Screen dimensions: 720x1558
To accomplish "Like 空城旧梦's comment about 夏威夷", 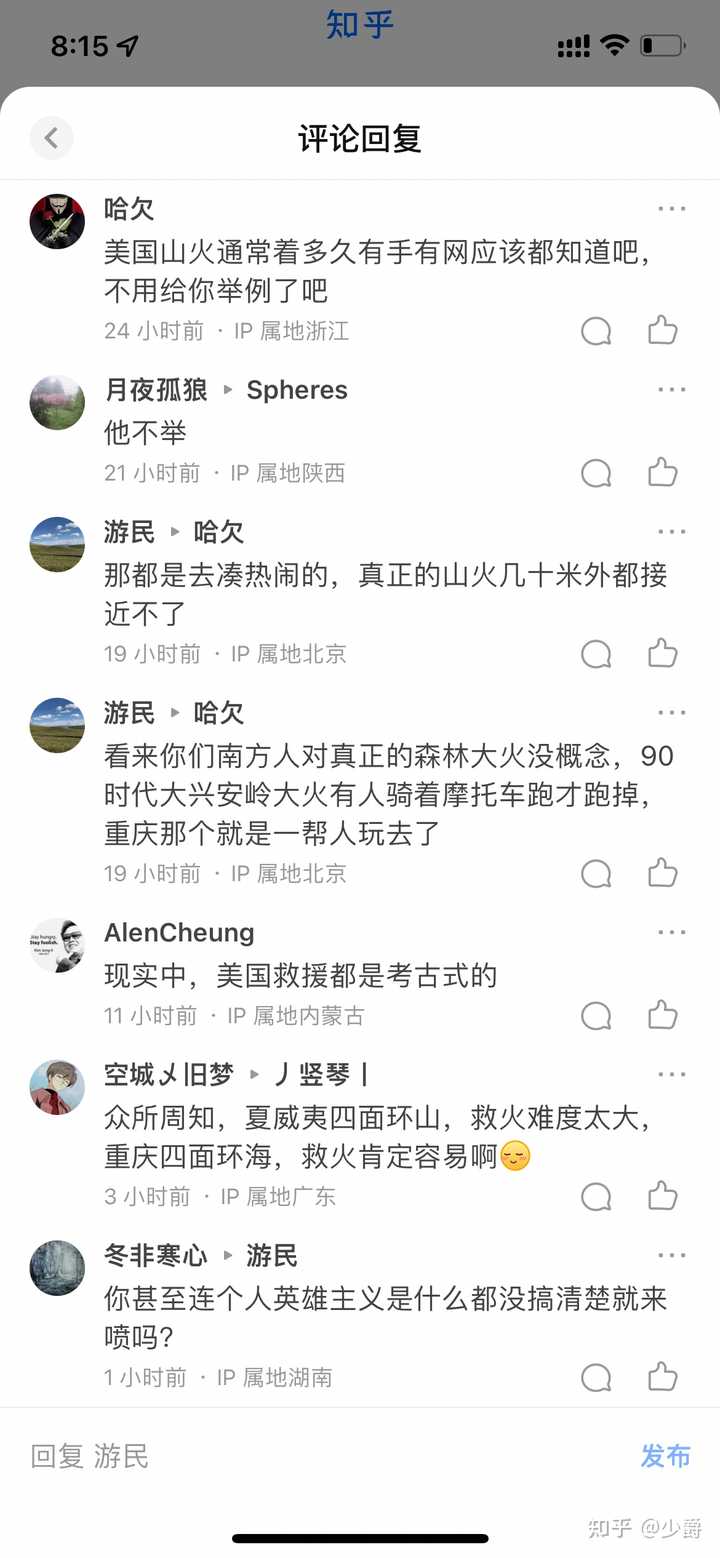I will [662, 1196].
